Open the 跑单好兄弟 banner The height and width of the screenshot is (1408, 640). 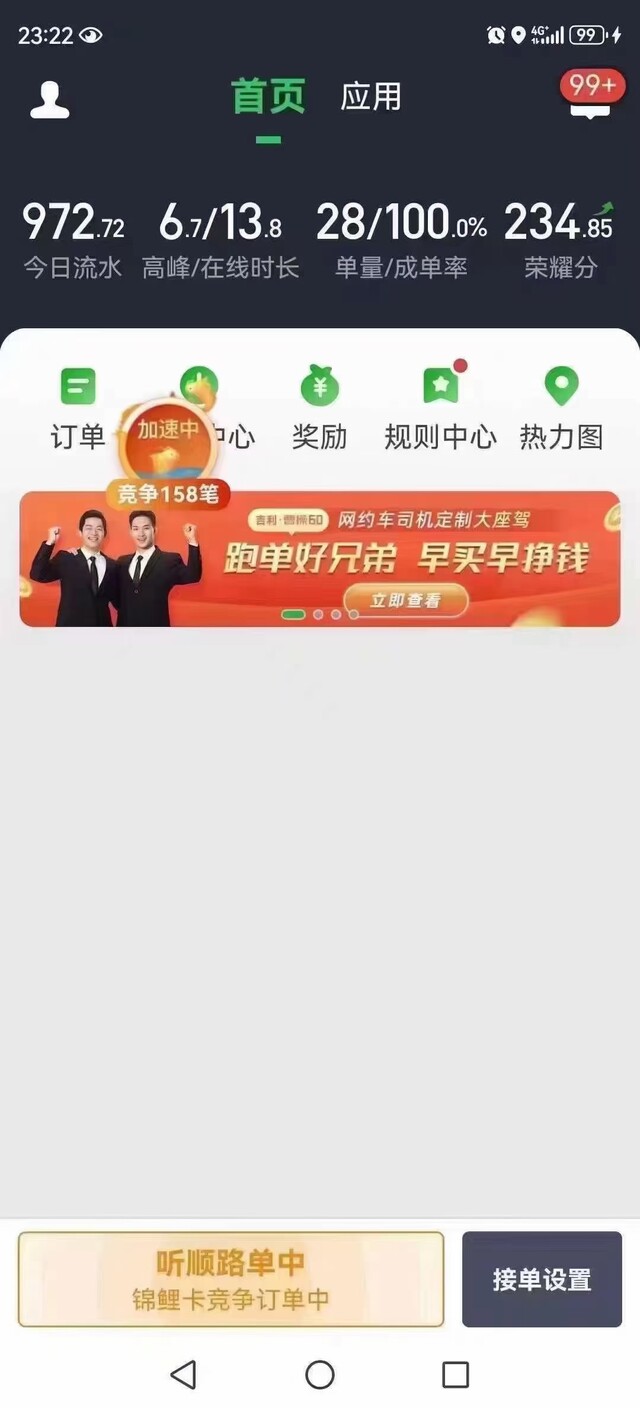(x=320, y=559)
